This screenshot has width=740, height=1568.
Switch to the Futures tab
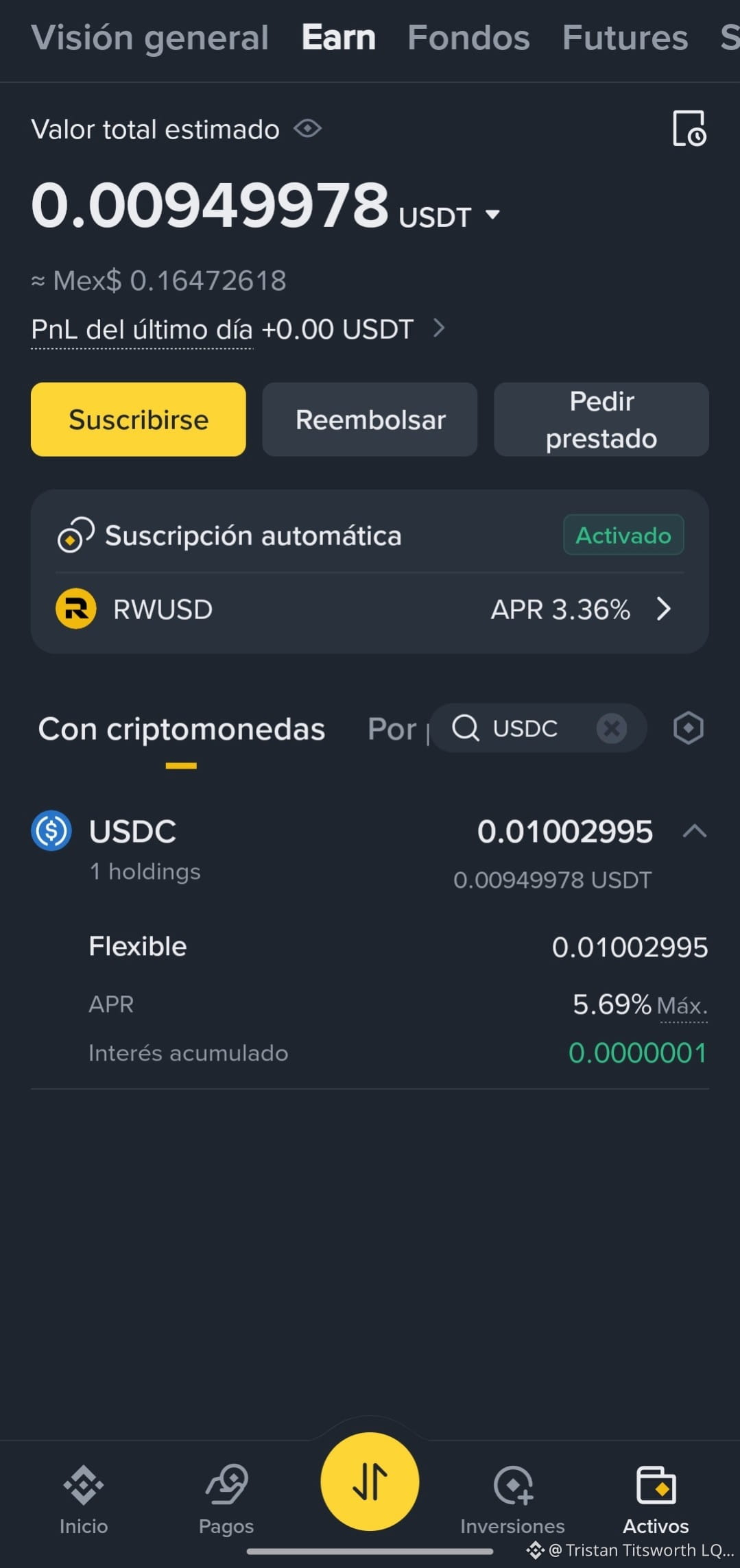[x=625, y=38]
